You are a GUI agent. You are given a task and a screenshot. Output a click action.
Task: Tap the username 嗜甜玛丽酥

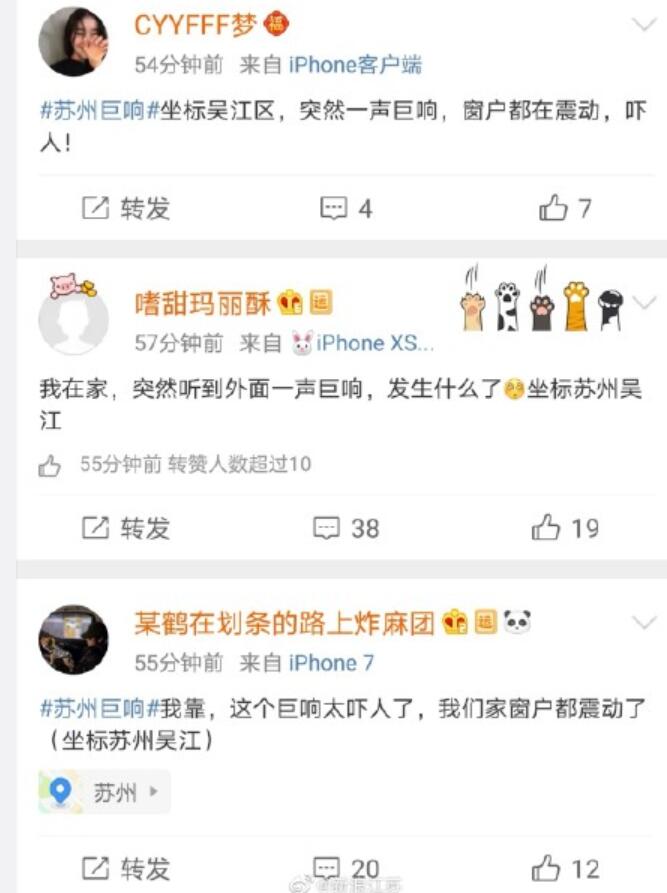[x=202, y=303]
